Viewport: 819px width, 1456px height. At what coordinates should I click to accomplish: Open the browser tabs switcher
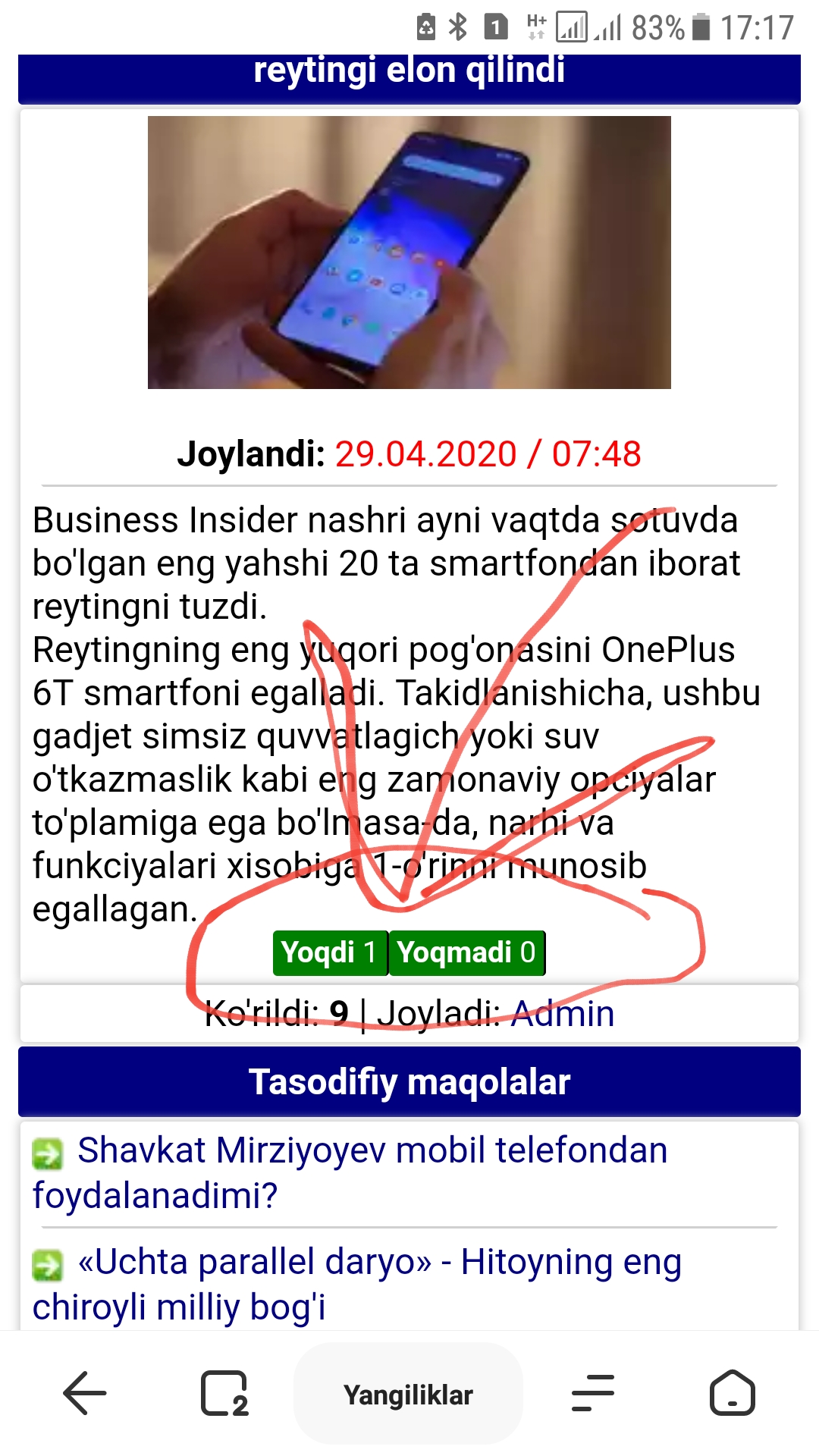click(x=224, y=1394)
